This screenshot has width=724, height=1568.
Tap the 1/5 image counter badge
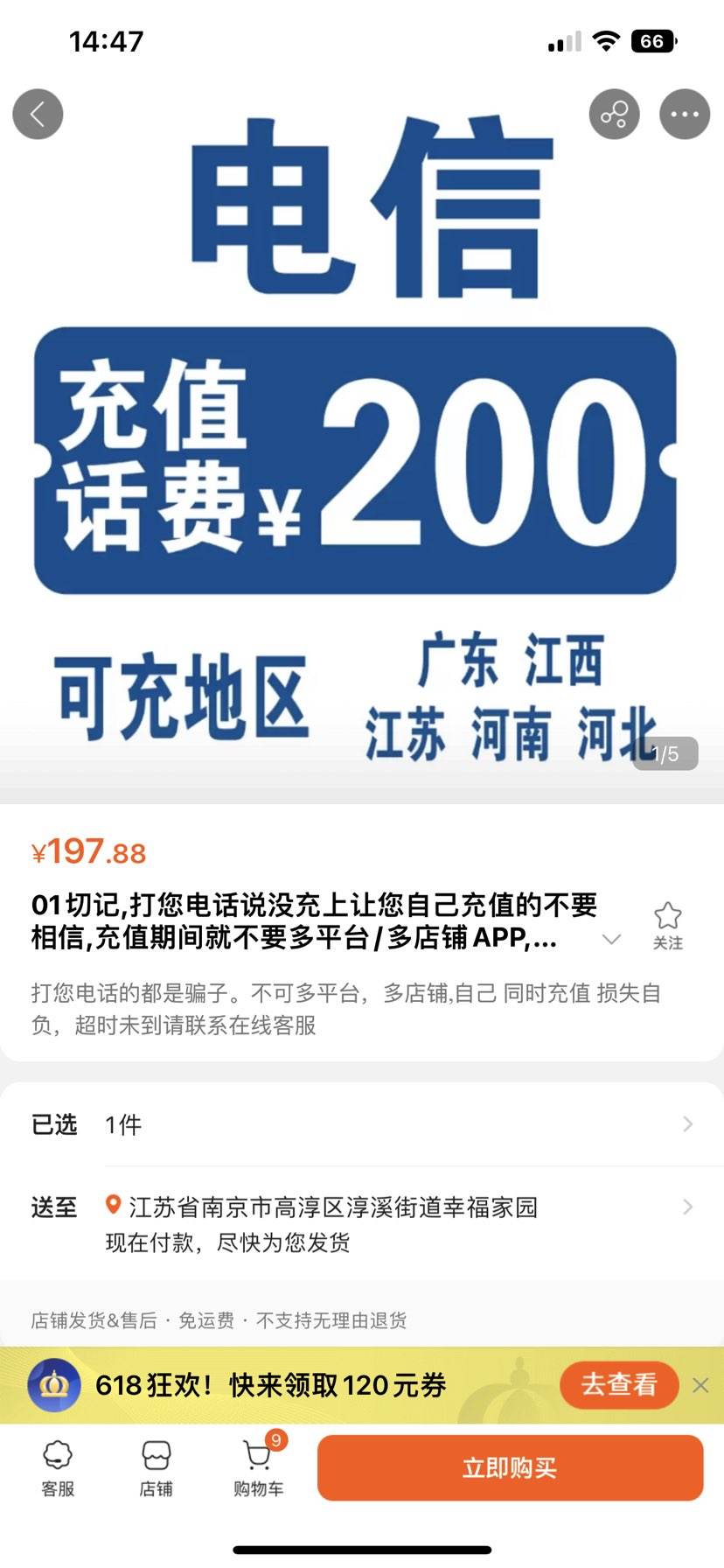(668, 753)
